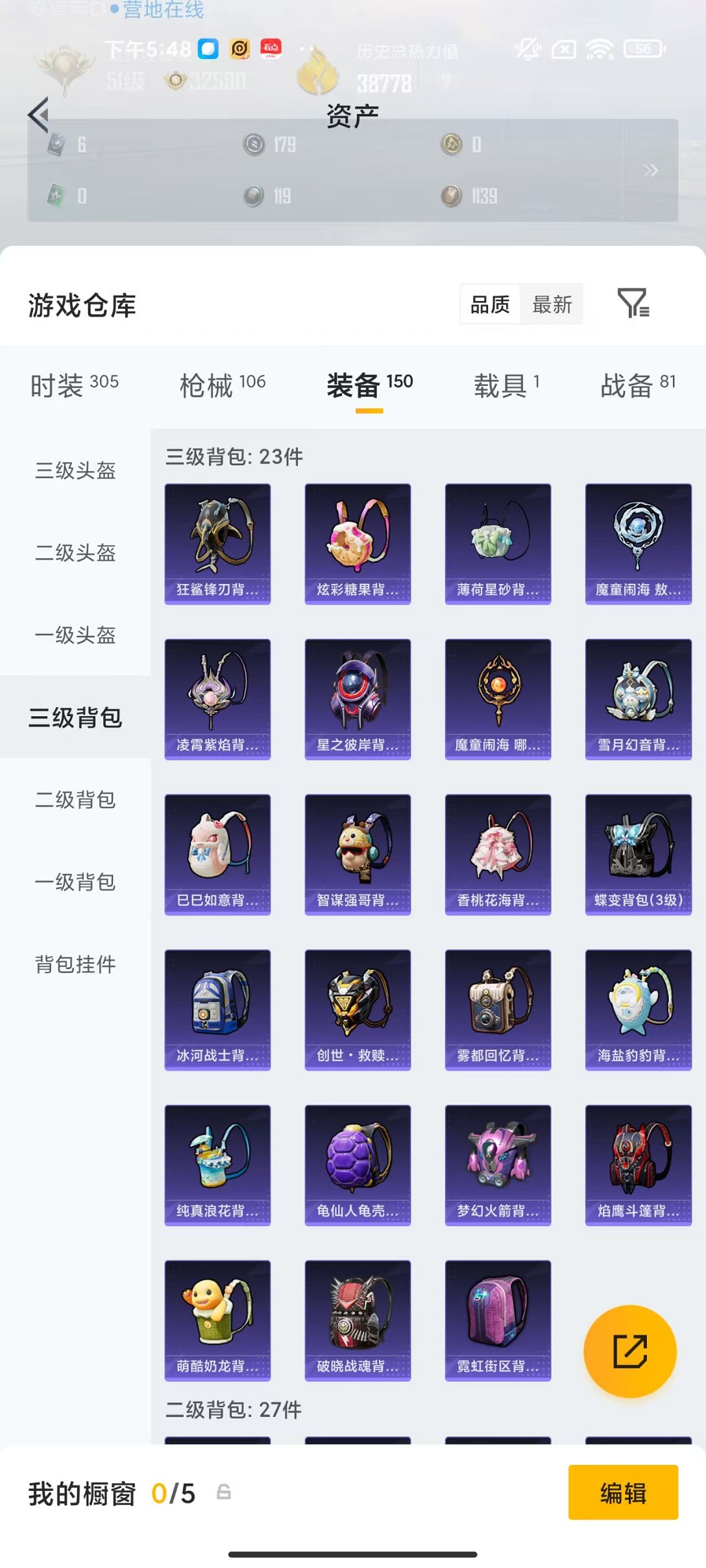
Task: Enable 品质 sorting mode
Action: [490, 303]
